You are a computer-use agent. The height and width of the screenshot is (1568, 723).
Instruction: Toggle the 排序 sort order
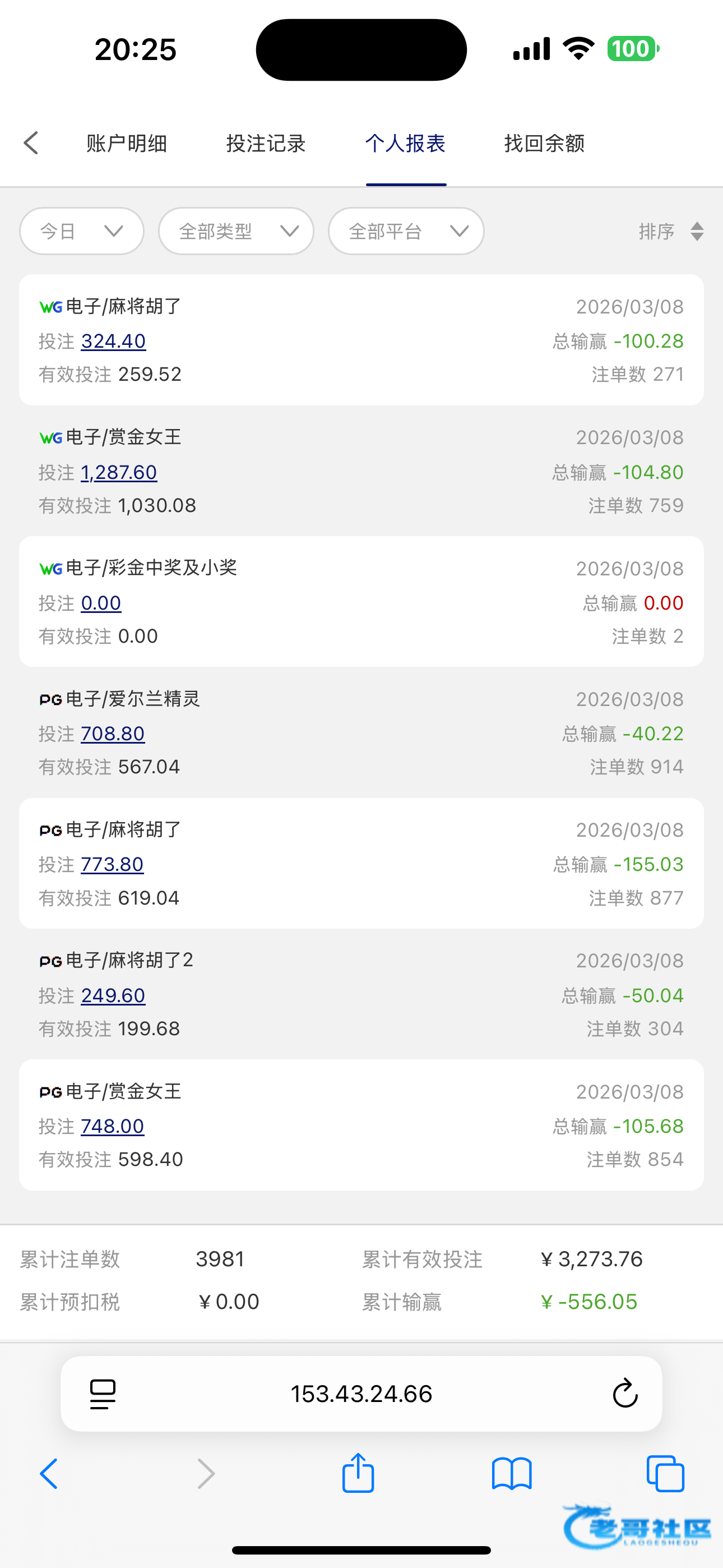point(671,231)
